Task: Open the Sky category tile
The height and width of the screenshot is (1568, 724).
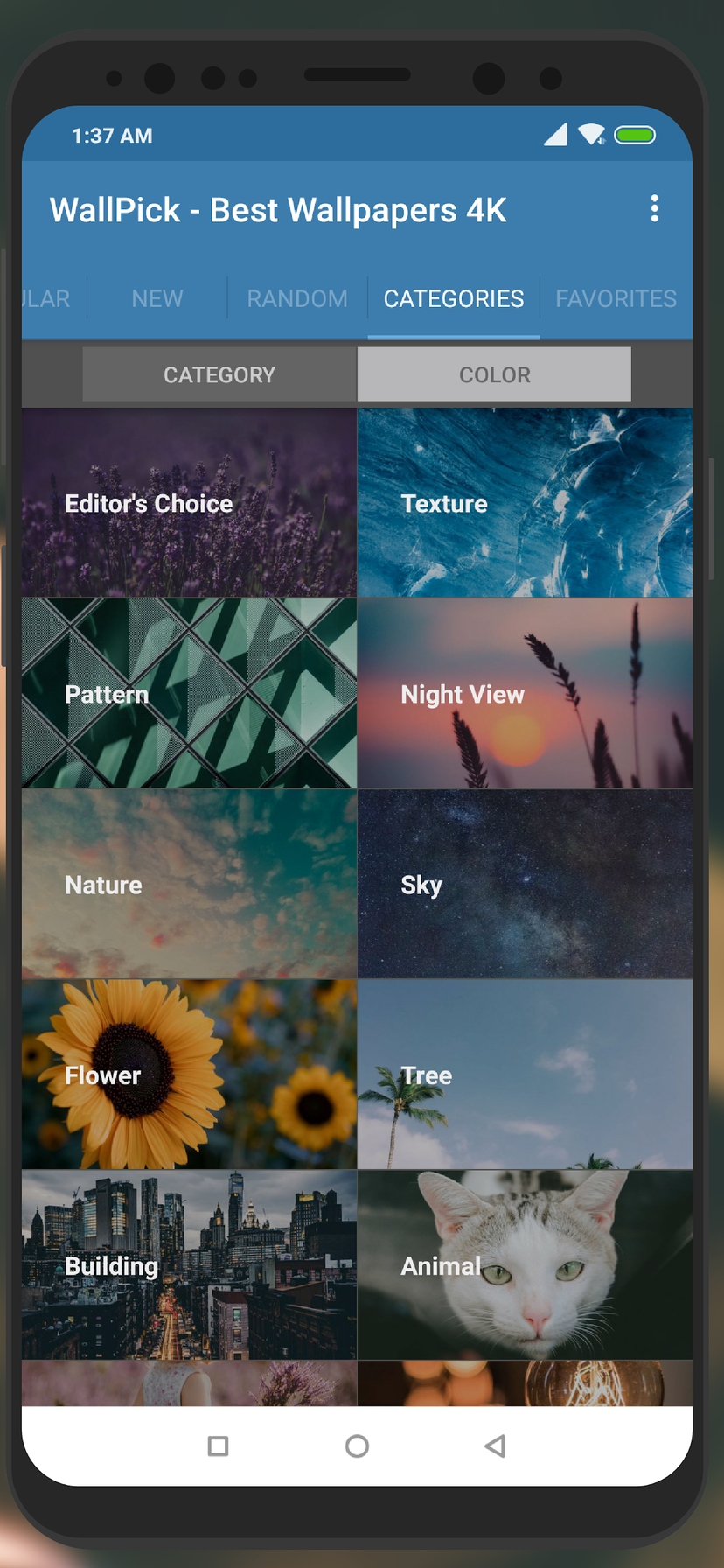Action: tap(525, 885)
